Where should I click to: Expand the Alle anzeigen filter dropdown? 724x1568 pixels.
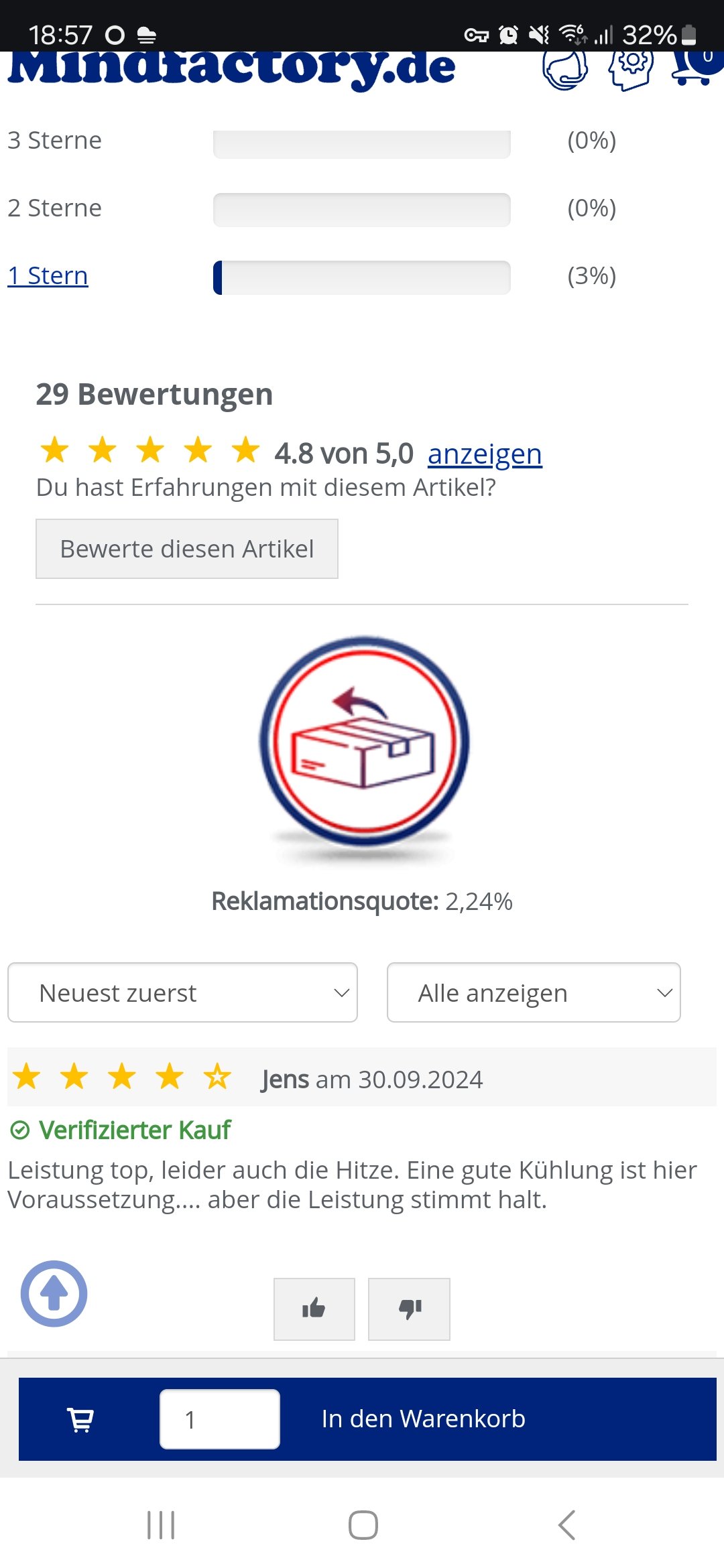click(534, 992)
